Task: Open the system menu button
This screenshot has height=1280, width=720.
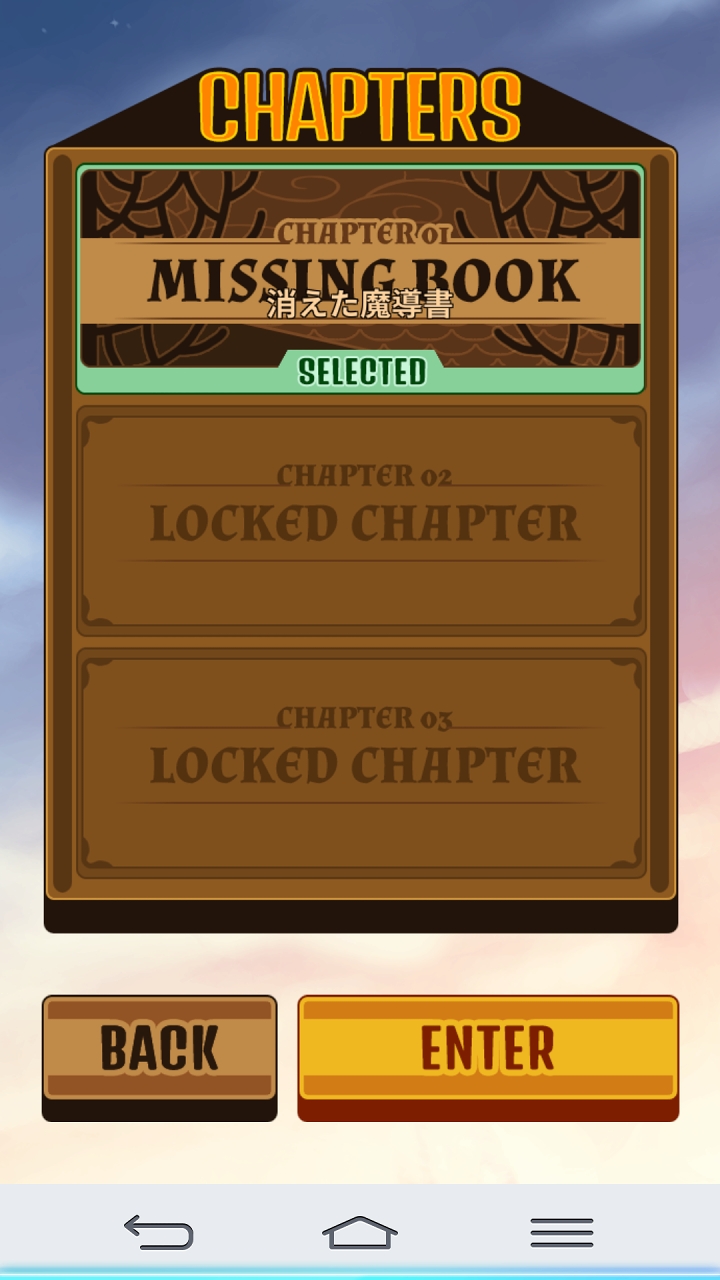Action: point(562,1232)
